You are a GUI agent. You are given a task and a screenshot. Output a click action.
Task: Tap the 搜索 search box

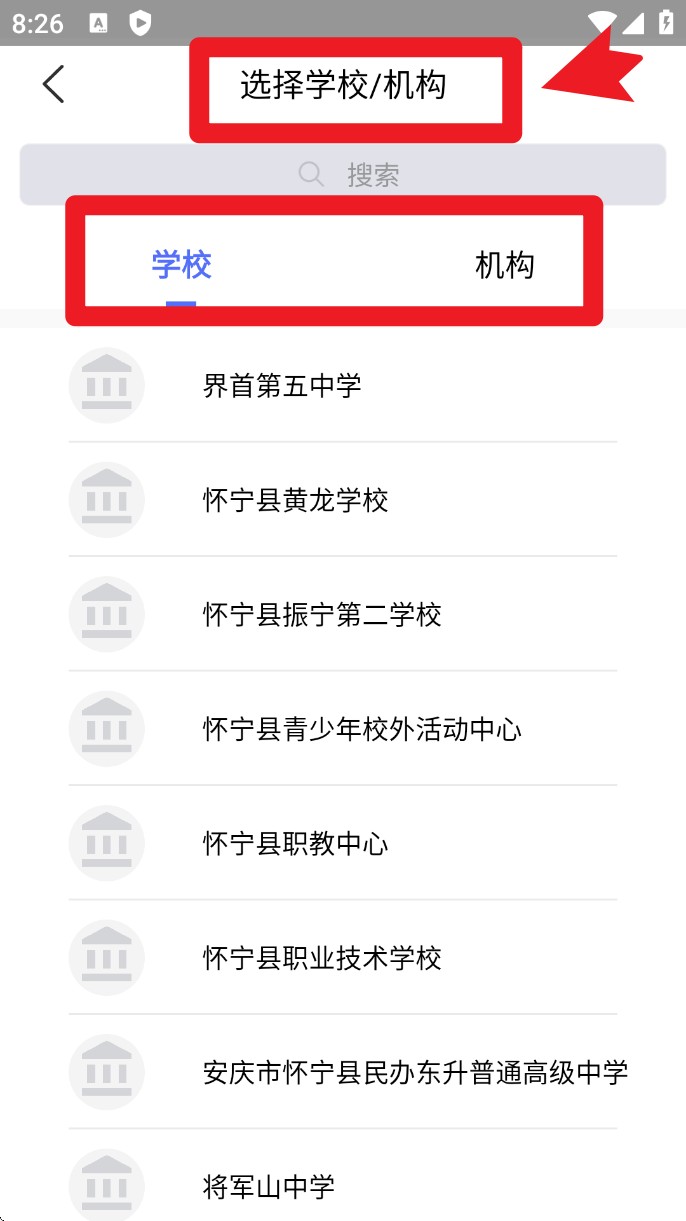click(x=343, y=175)
